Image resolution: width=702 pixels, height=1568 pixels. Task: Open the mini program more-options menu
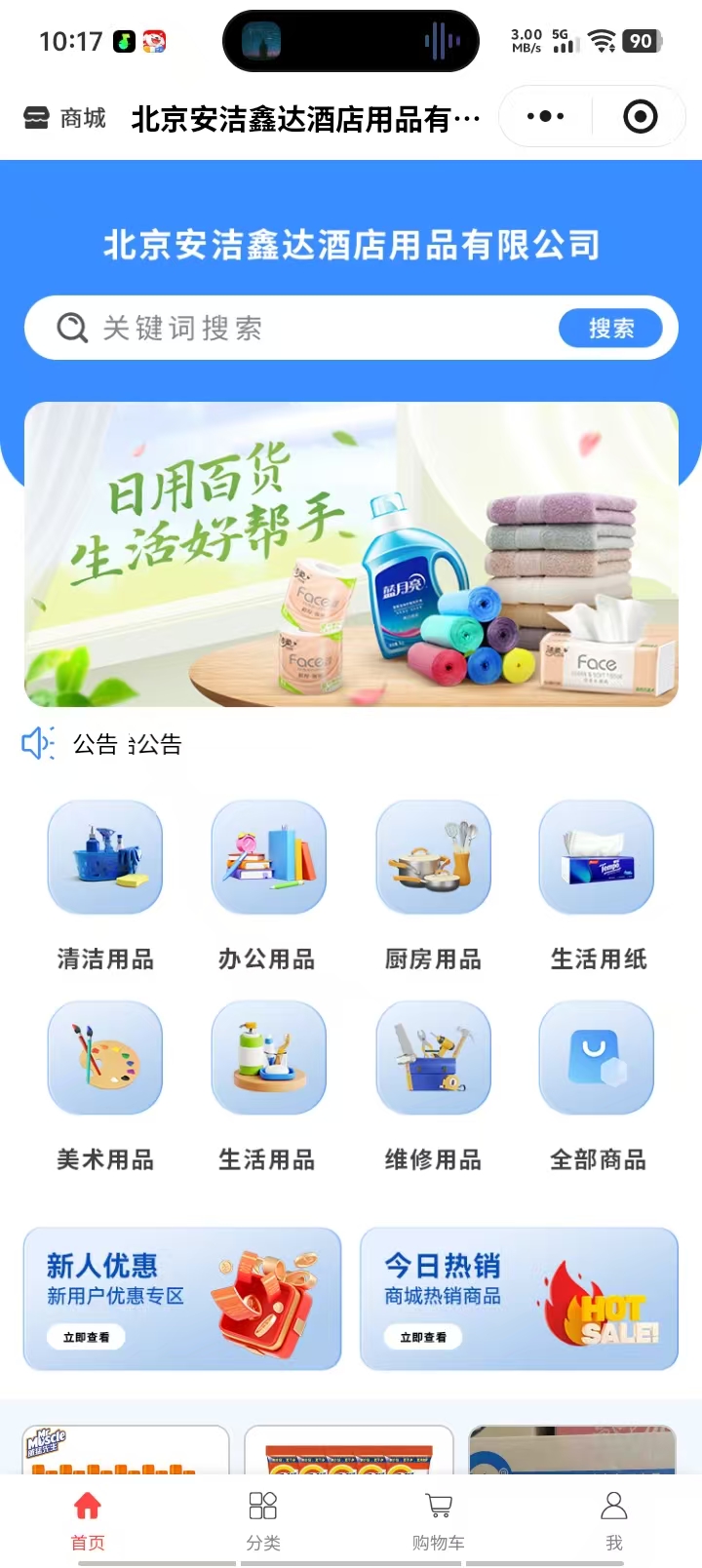(x=545, y=117)
